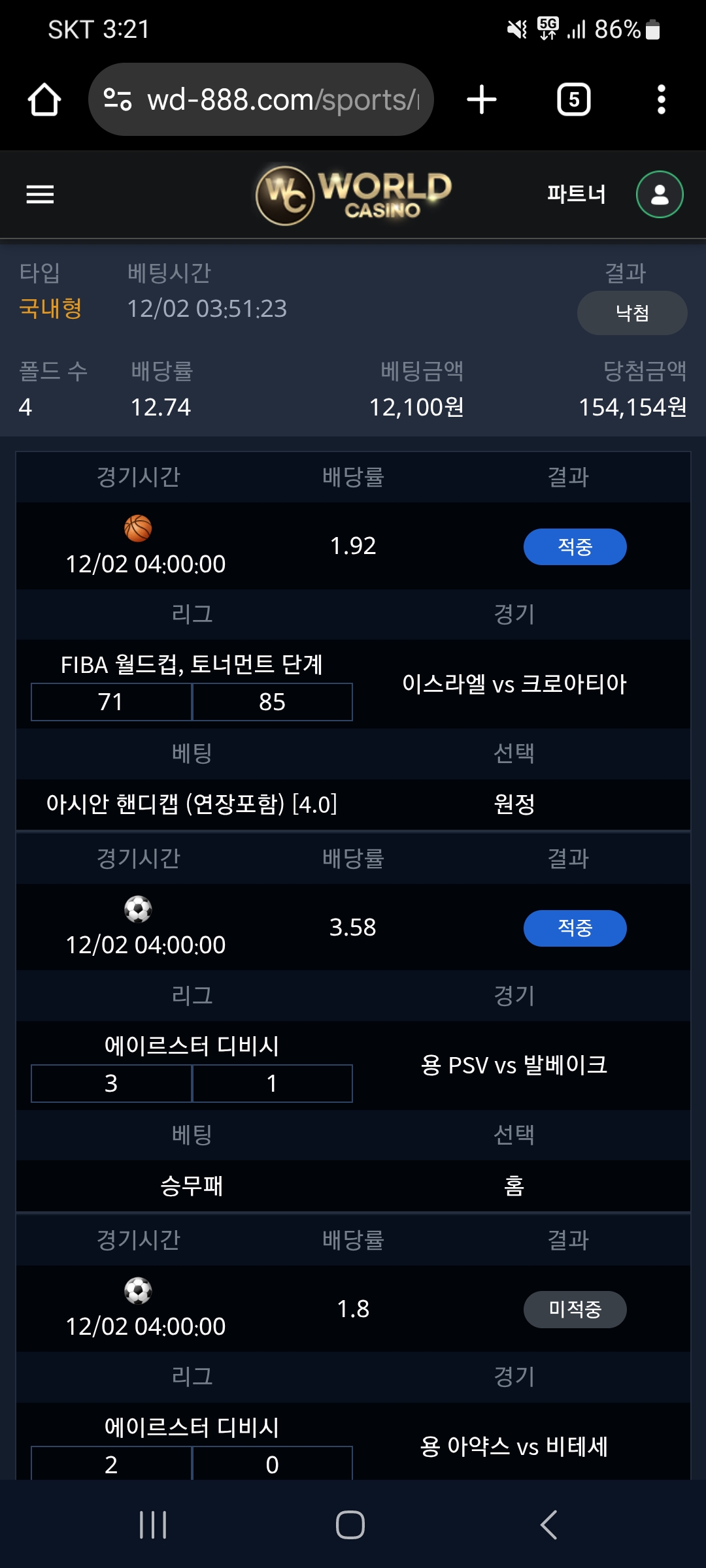
Task: Go to World Casino home via logo
Action: point(353,194)
